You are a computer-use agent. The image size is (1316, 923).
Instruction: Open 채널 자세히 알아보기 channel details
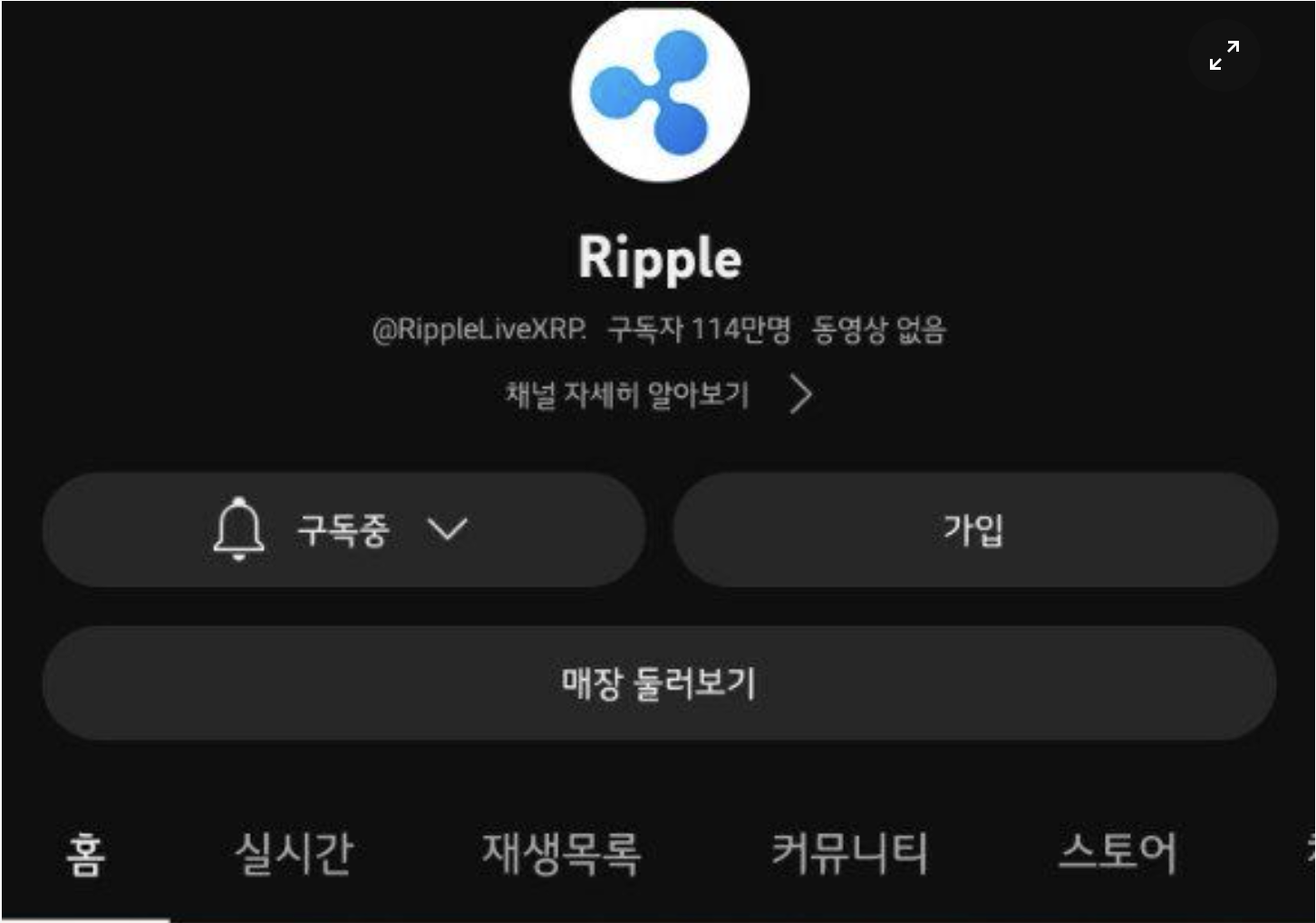[x=659, y=395]
